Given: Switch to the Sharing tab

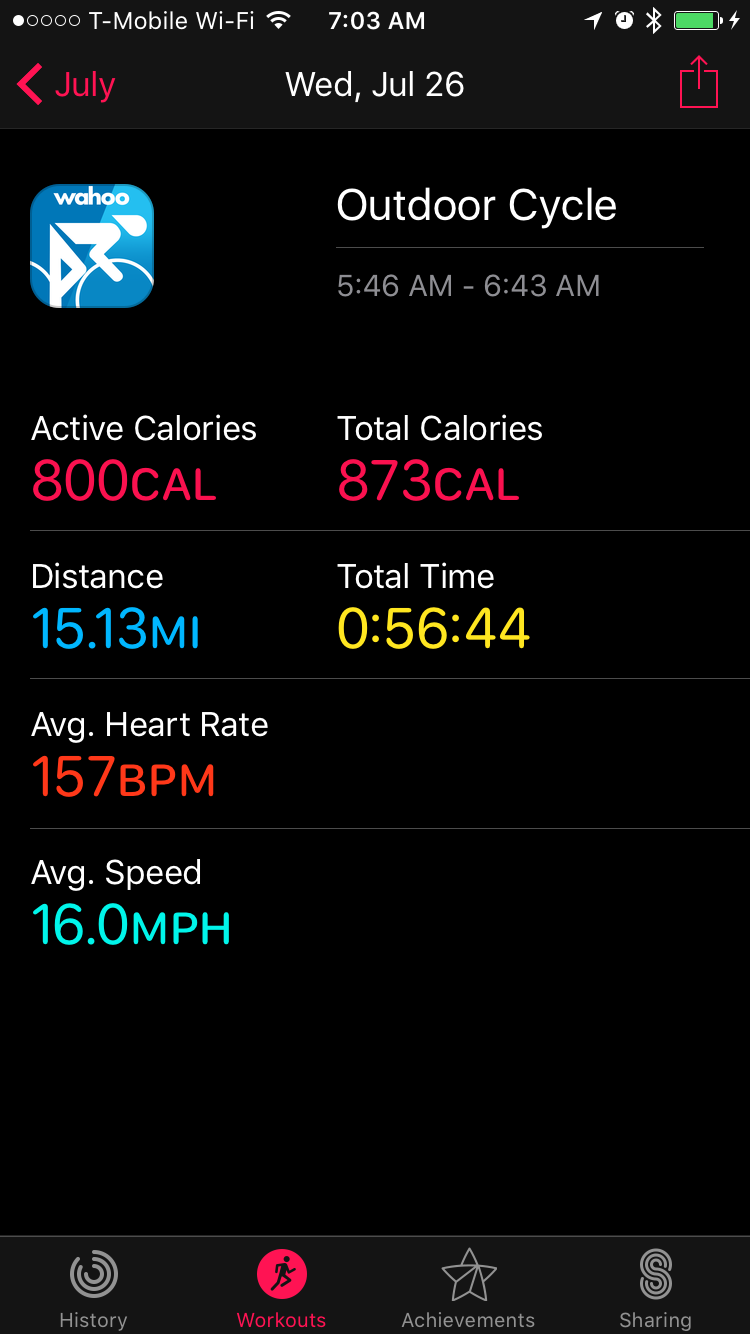Looking at the screenshot, I should coord(655,1289).
